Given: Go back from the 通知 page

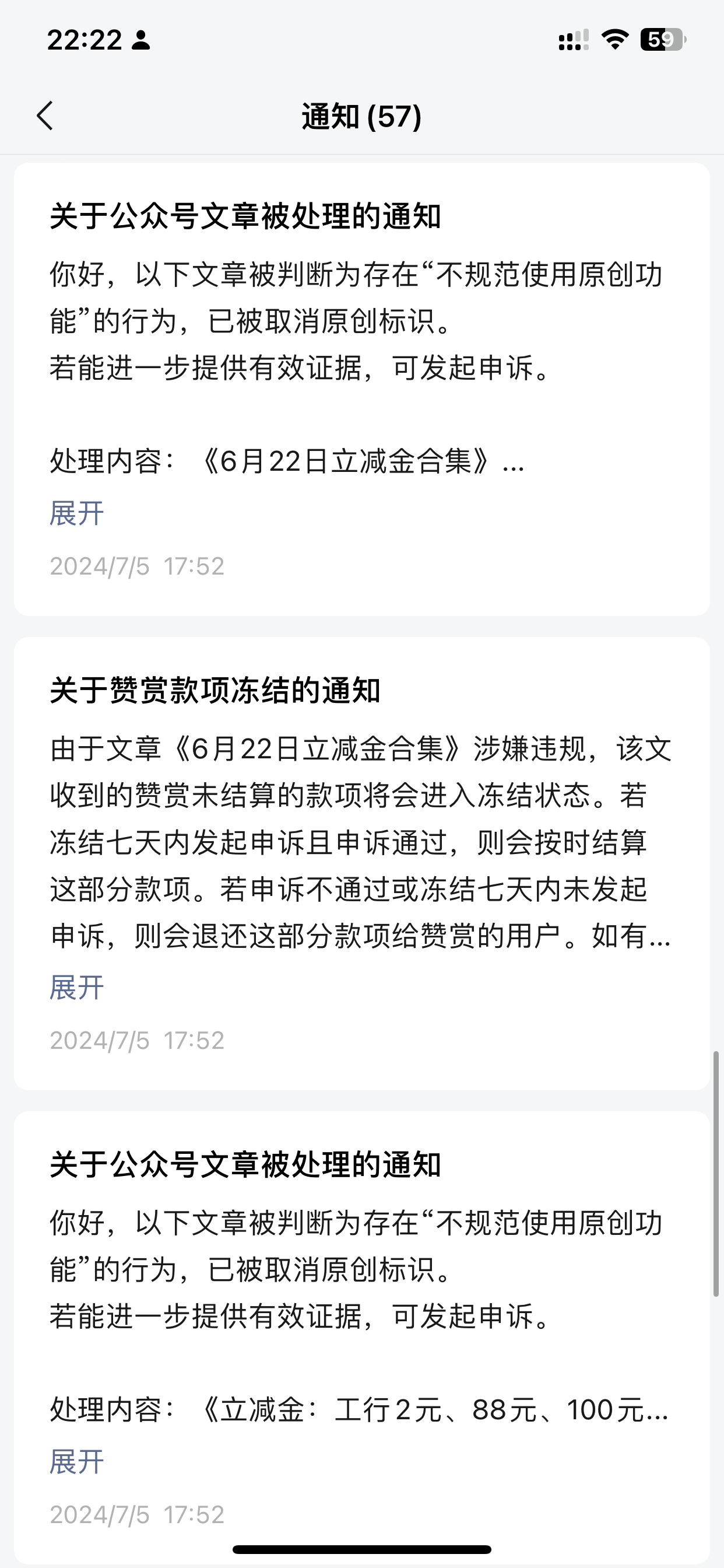Looking at the screenshot, I should (45, 116).
